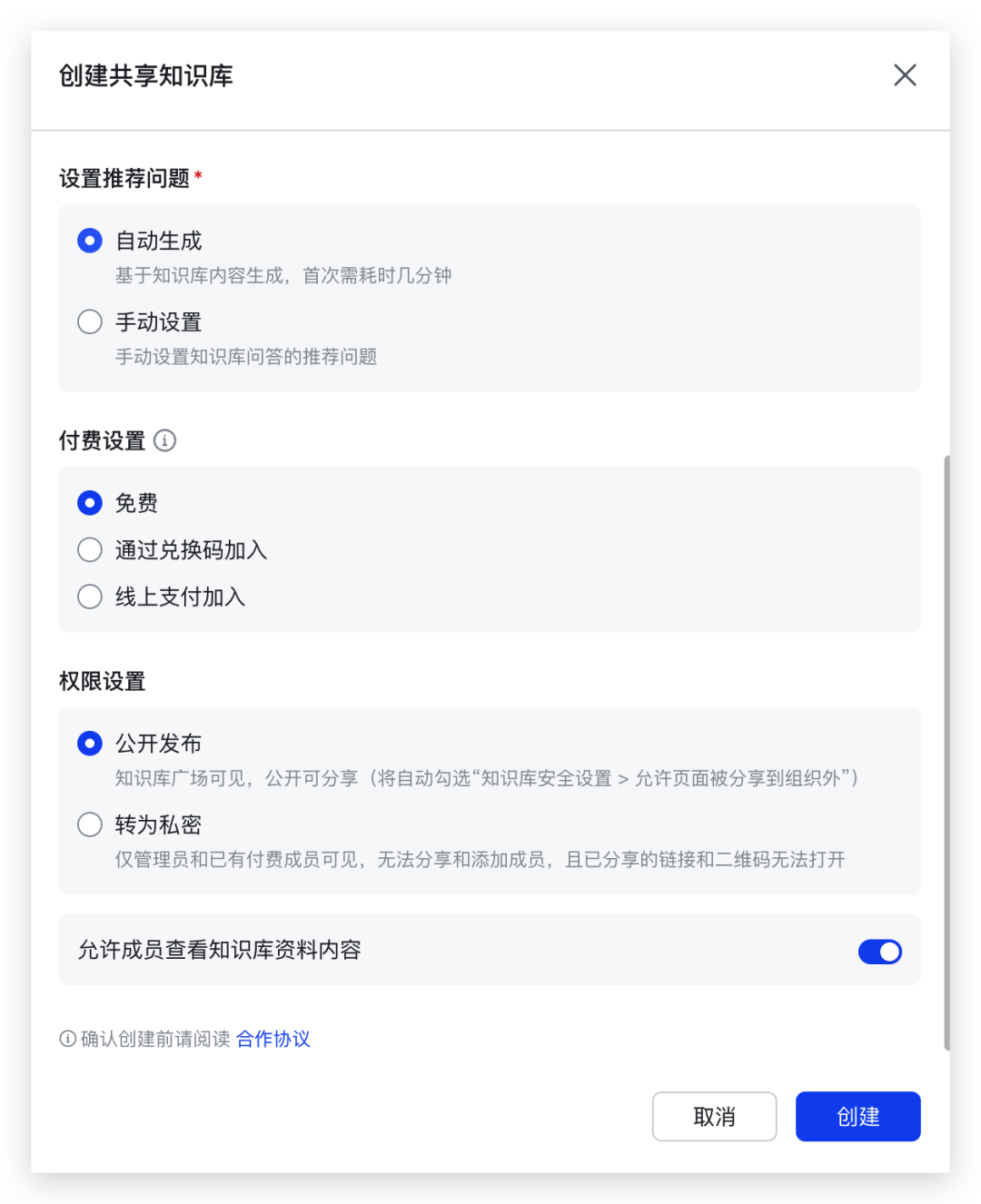Open the 合作协议 agreement link
This screenshot has width=981, height=1204.
(272, 1038)
